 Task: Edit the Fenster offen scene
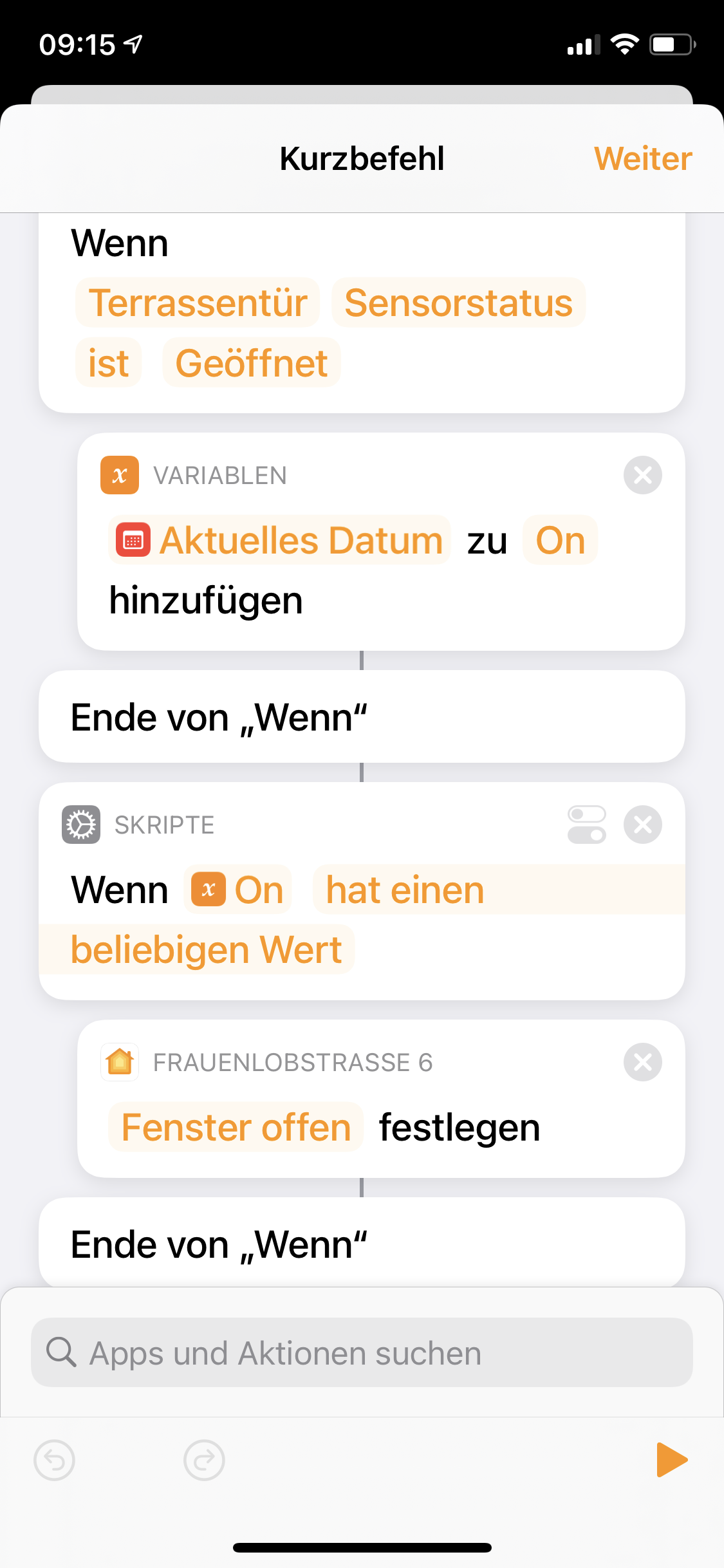(236, 1127)
